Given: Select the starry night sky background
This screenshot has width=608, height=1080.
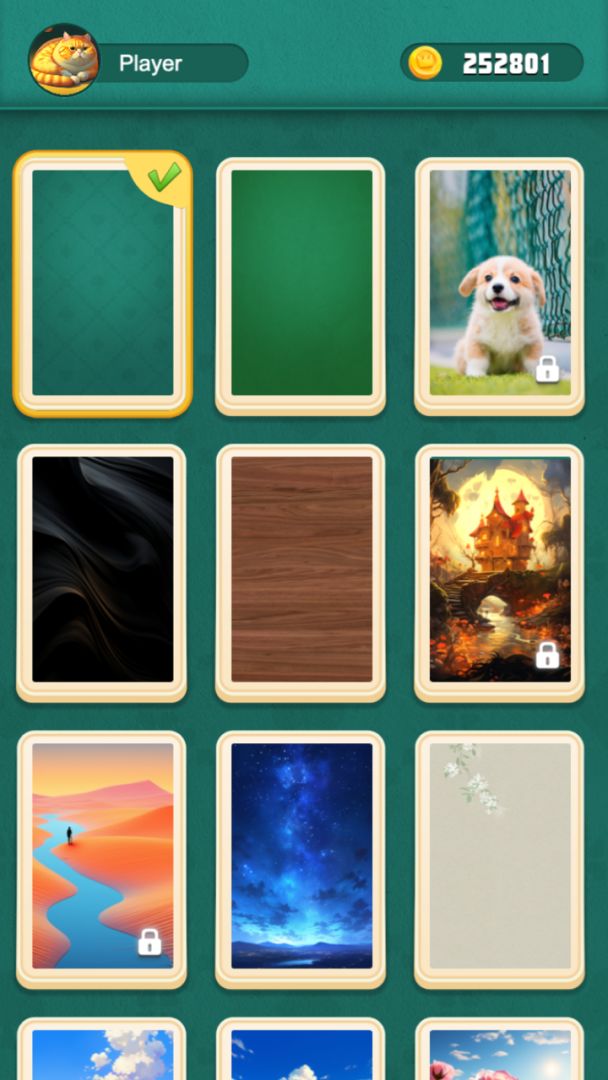Looking at the screenshot, I should [301, 856].
